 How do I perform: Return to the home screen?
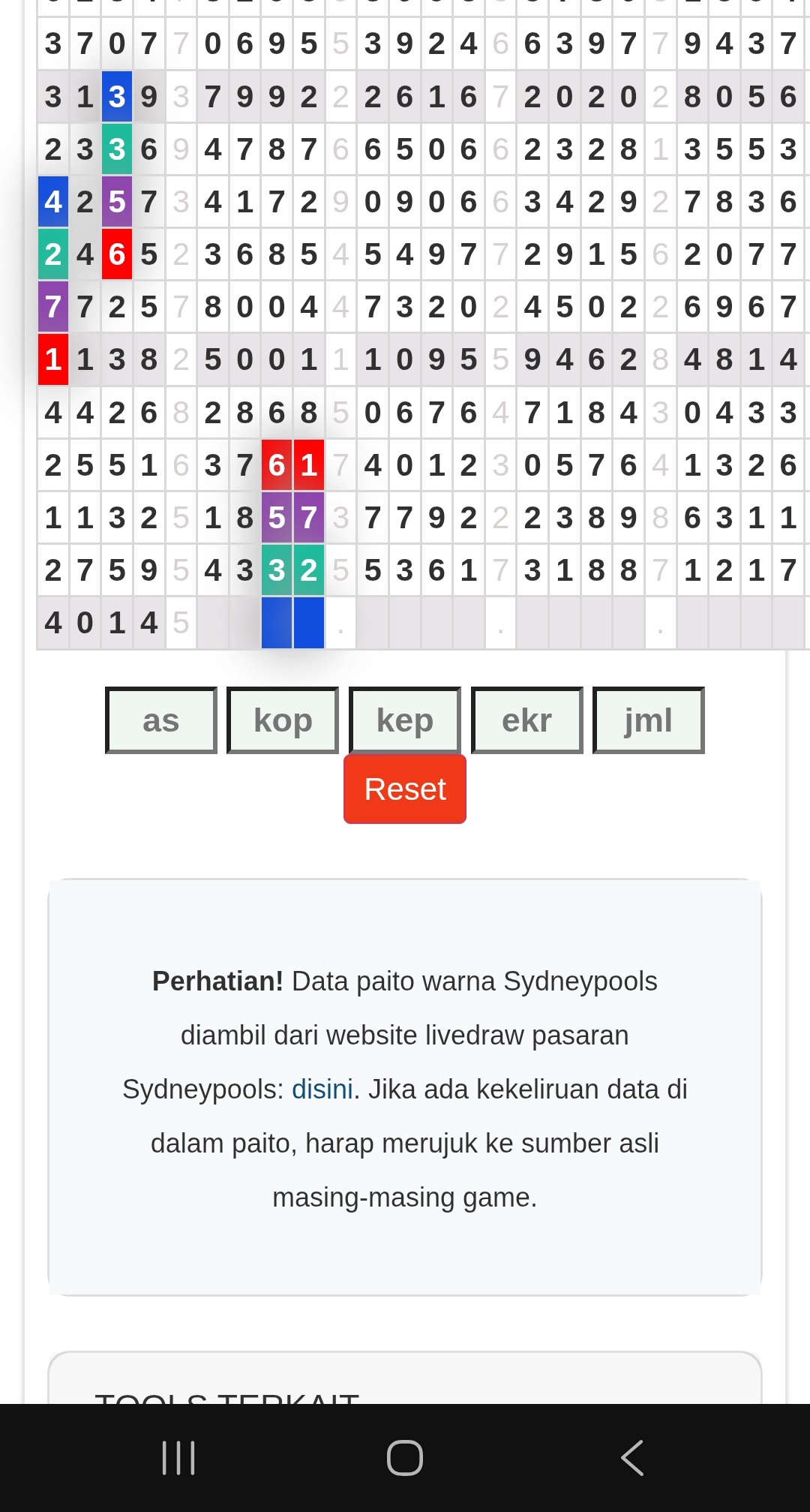(x=405, y=1458)
